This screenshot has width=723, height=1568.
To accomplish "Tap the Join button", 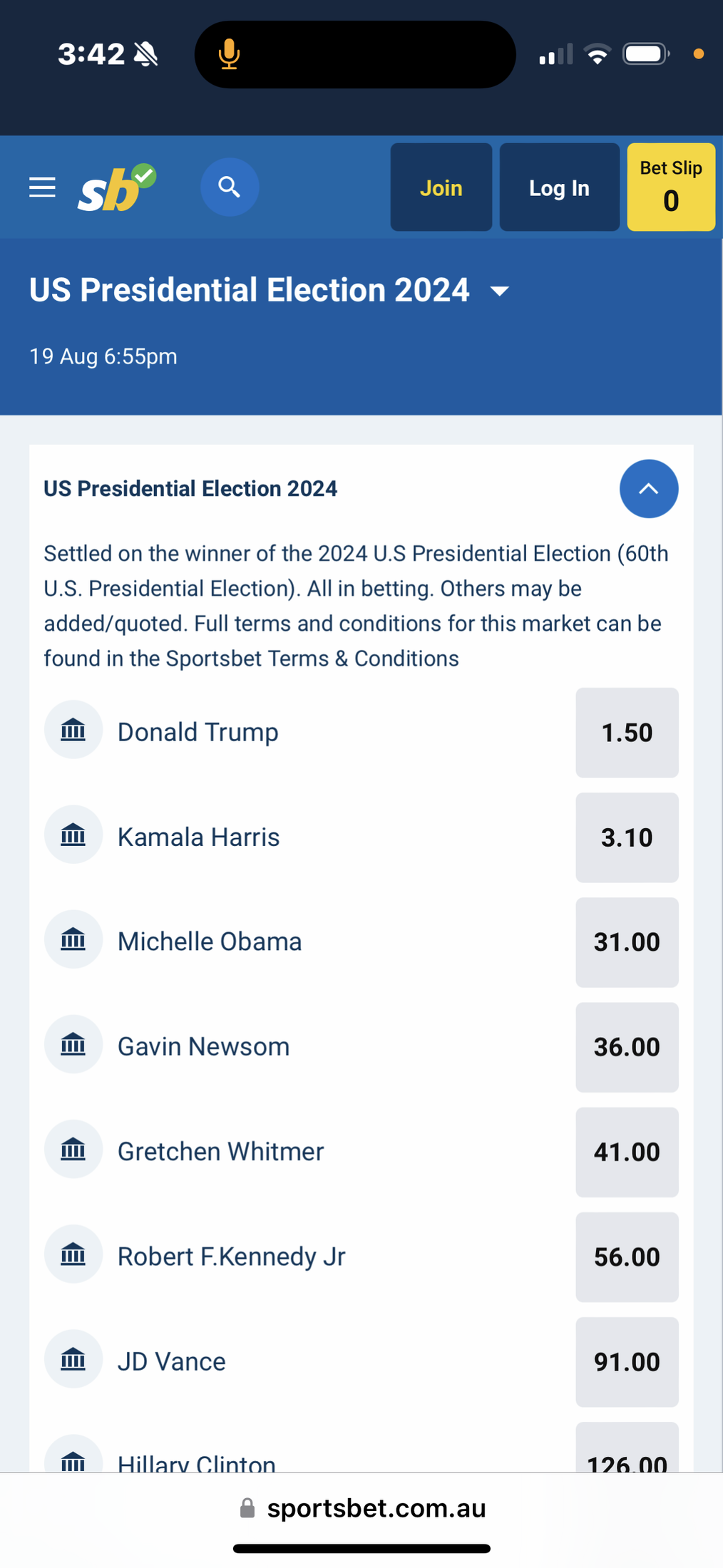I will pos(441,187).
